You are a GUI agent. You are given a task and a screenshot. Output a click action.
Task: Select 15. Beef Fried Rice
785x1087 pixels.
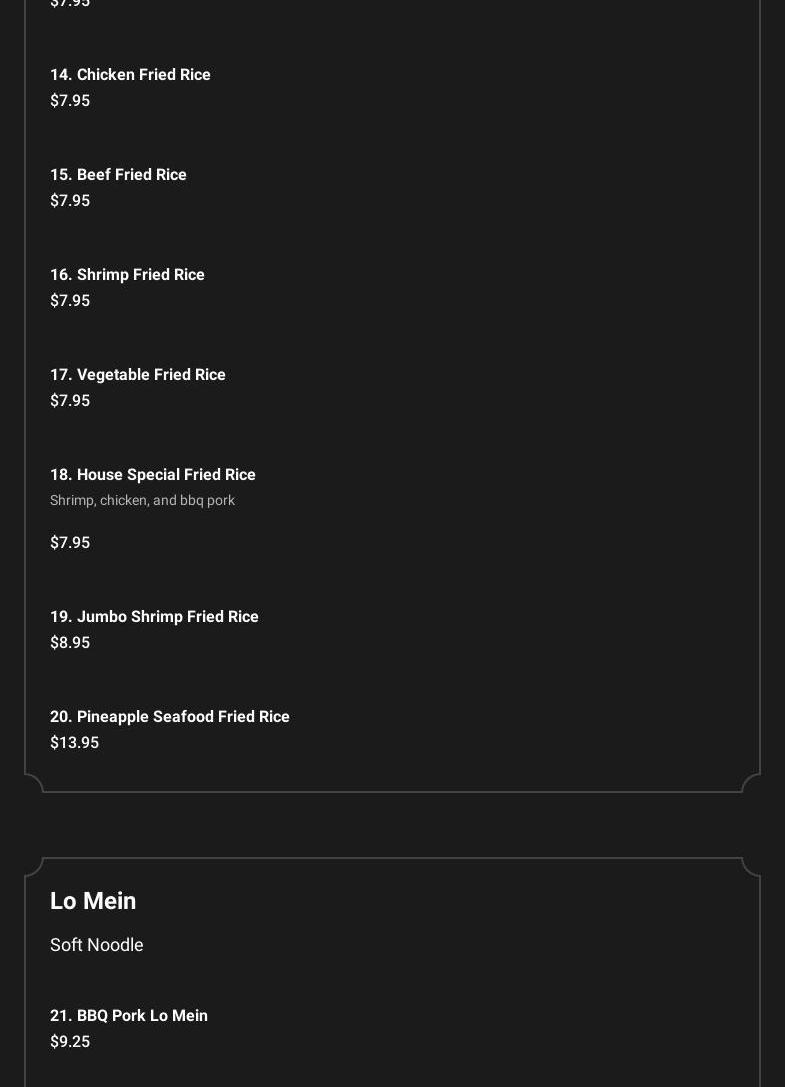click(x=118, y=175)
